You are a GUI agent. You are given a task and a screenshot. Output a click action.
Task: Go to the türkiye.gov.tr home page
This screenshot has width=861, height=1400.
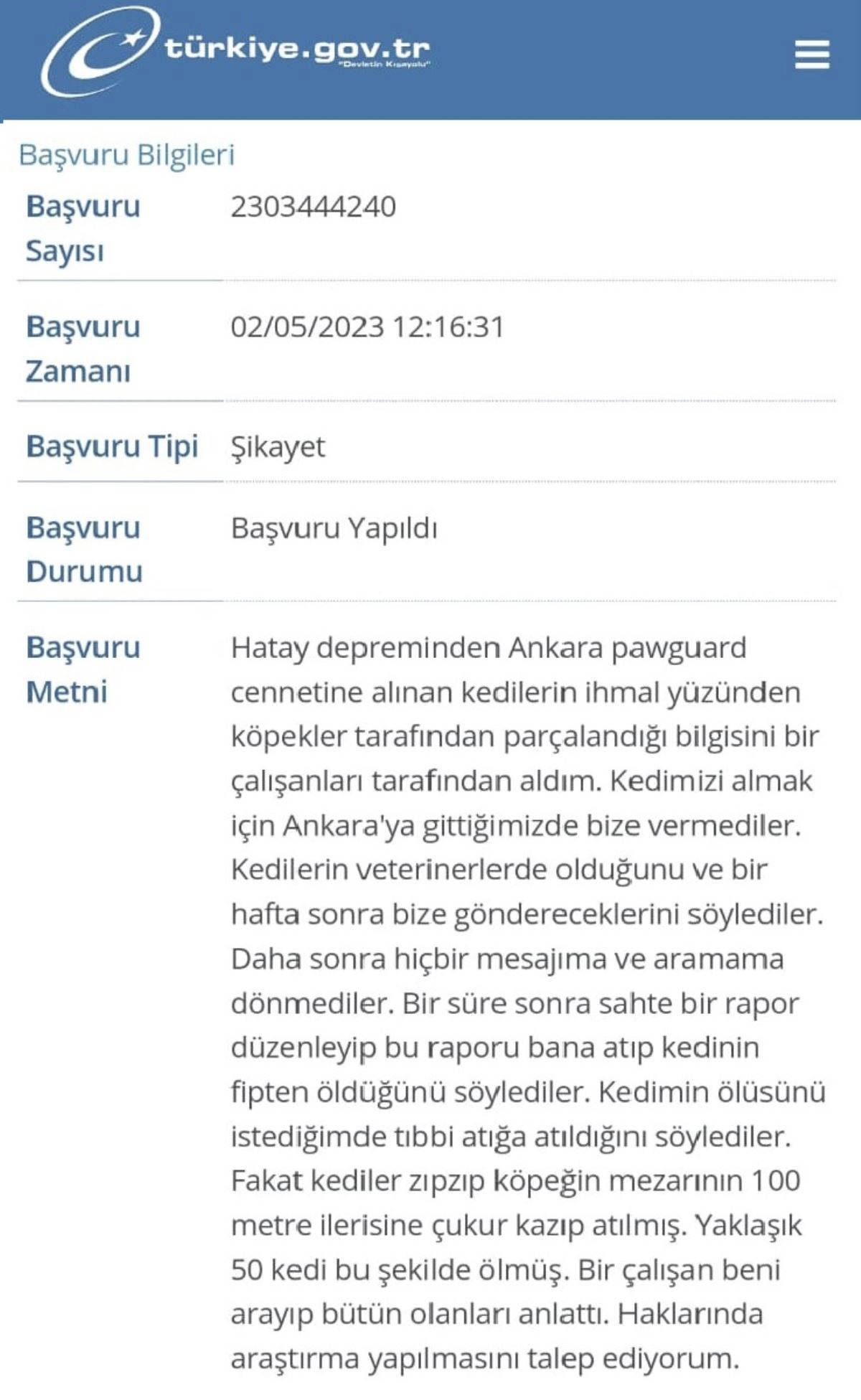point(237,52)
